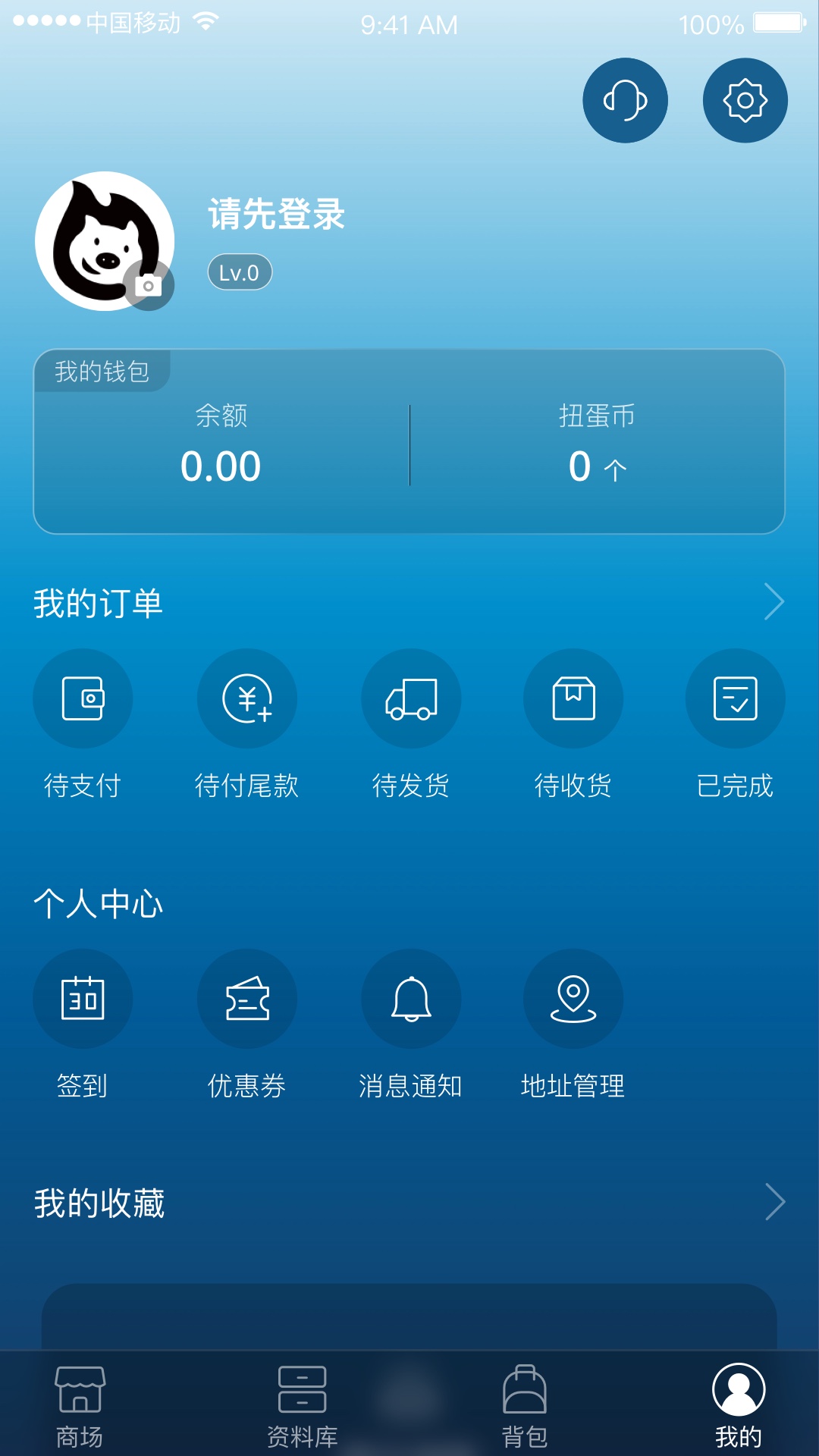Expand 我的订单 with the arrow
Viewport: 819px width, 1456px height.
pos(773,602)
